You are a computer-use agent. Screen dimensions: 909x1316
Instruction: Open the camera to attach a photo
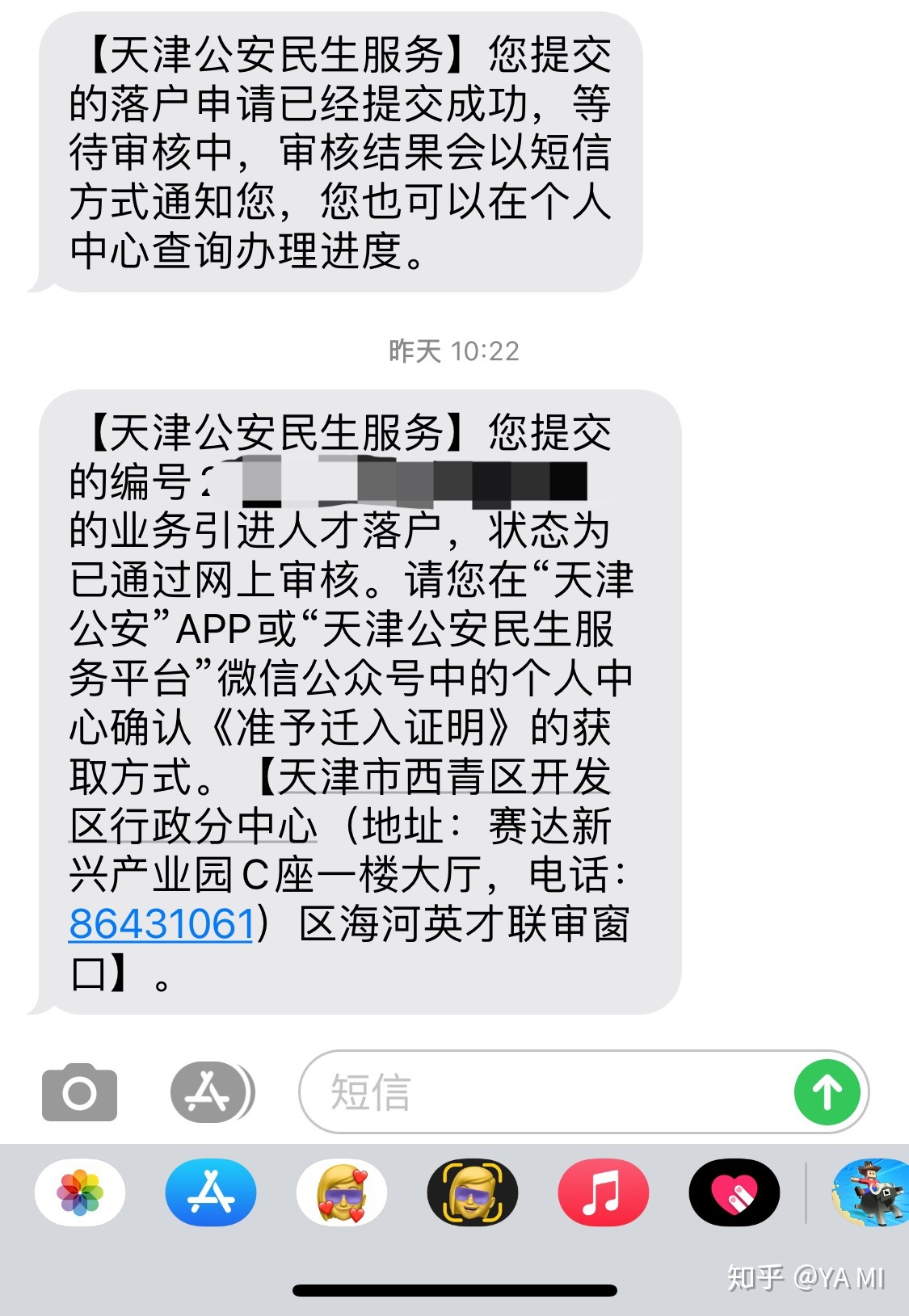[x=79, y=1093]
